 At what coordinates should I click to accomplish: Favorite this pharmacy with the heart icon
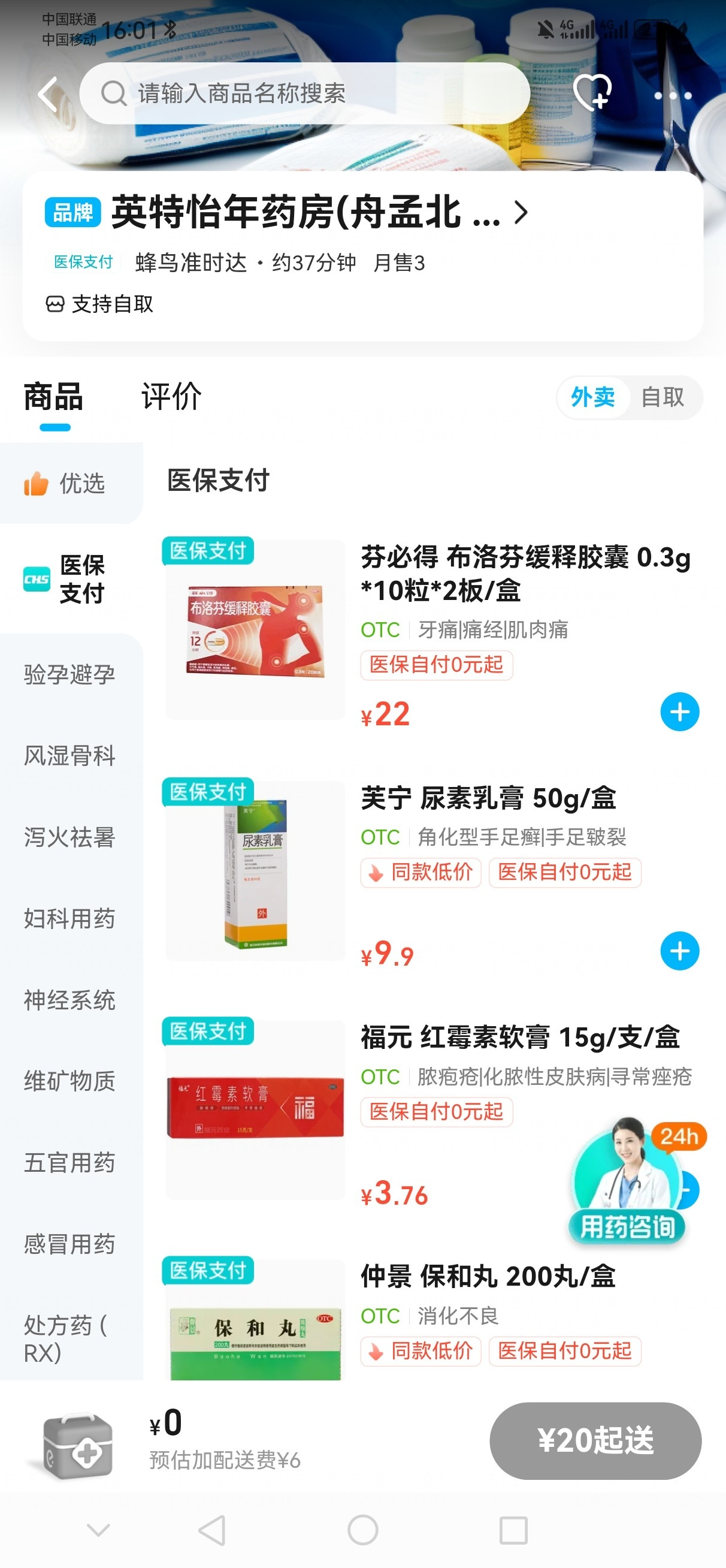point(592,92)
